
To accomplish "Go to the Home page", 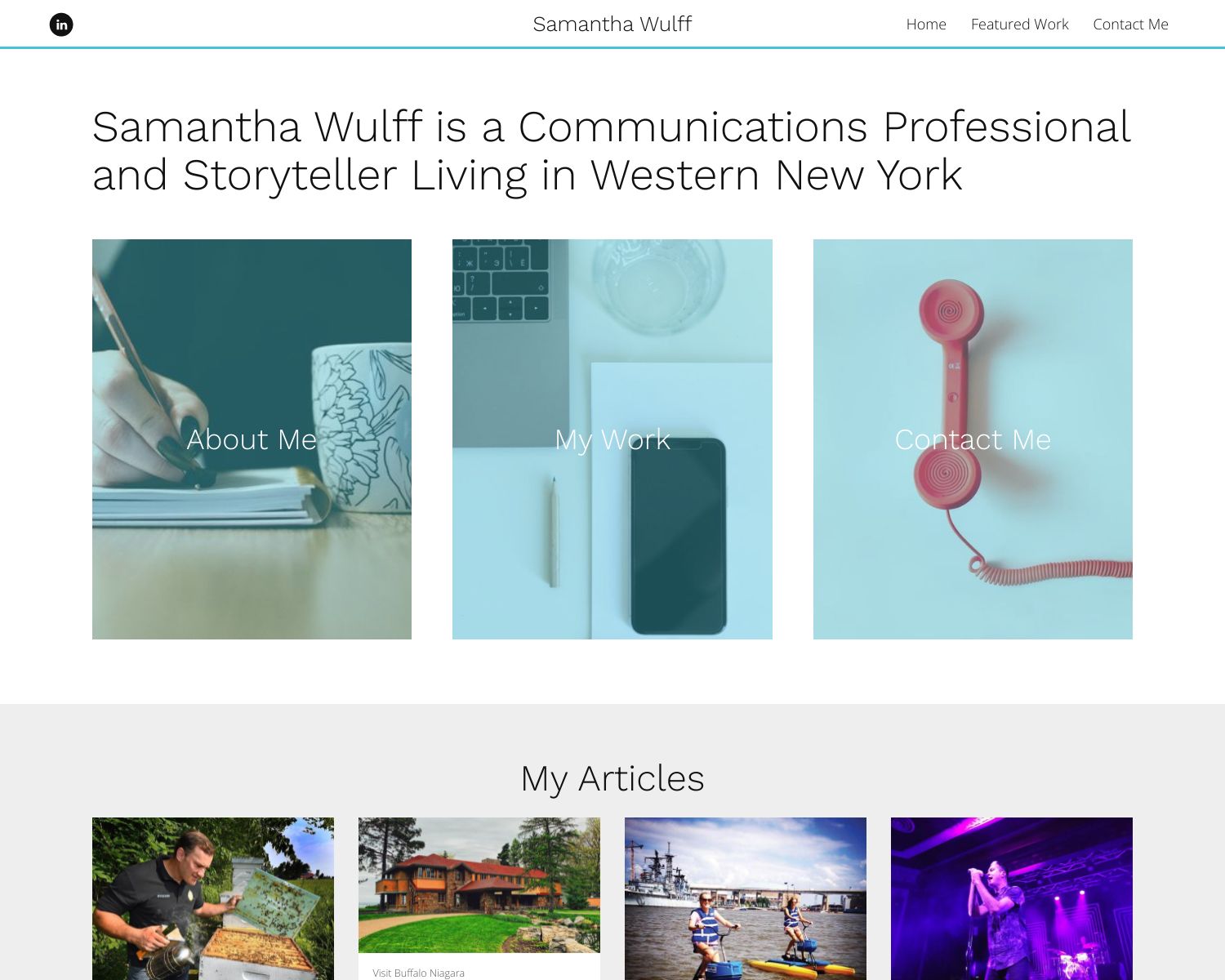I will click(x=925, y=24).
